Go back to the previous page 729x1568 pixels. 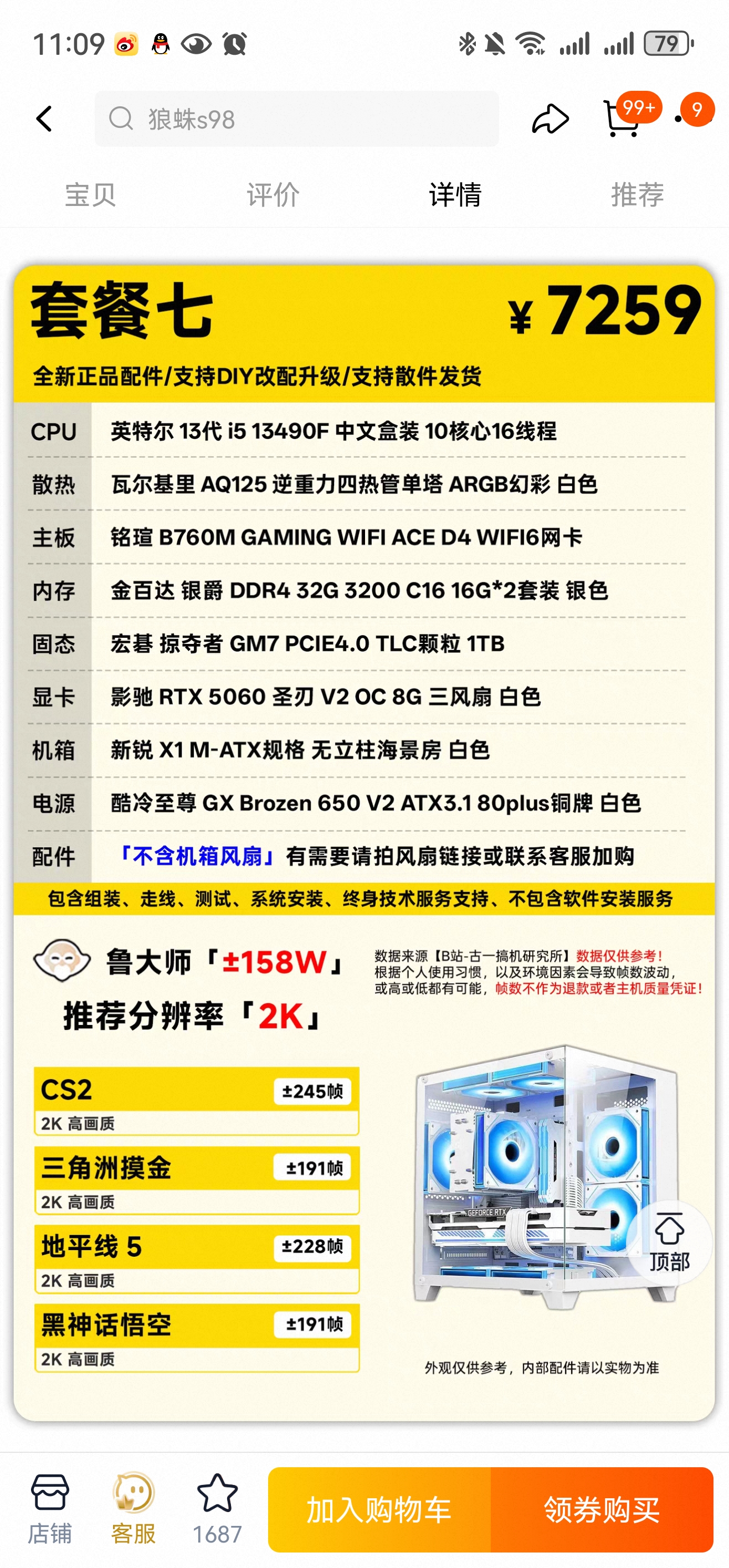point(44,118)
